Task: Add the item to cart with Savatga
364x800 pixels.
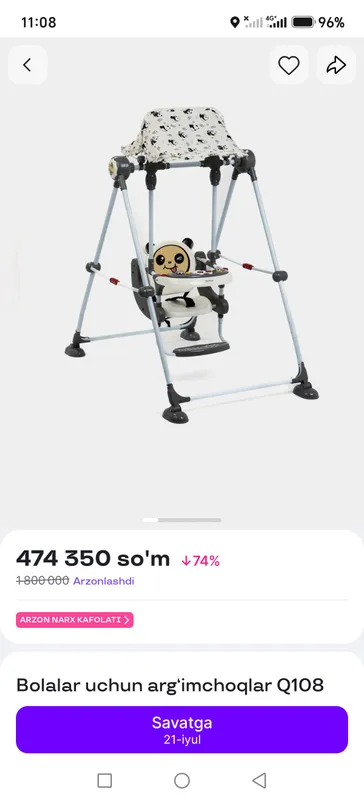Action: (x=182, y=730)
